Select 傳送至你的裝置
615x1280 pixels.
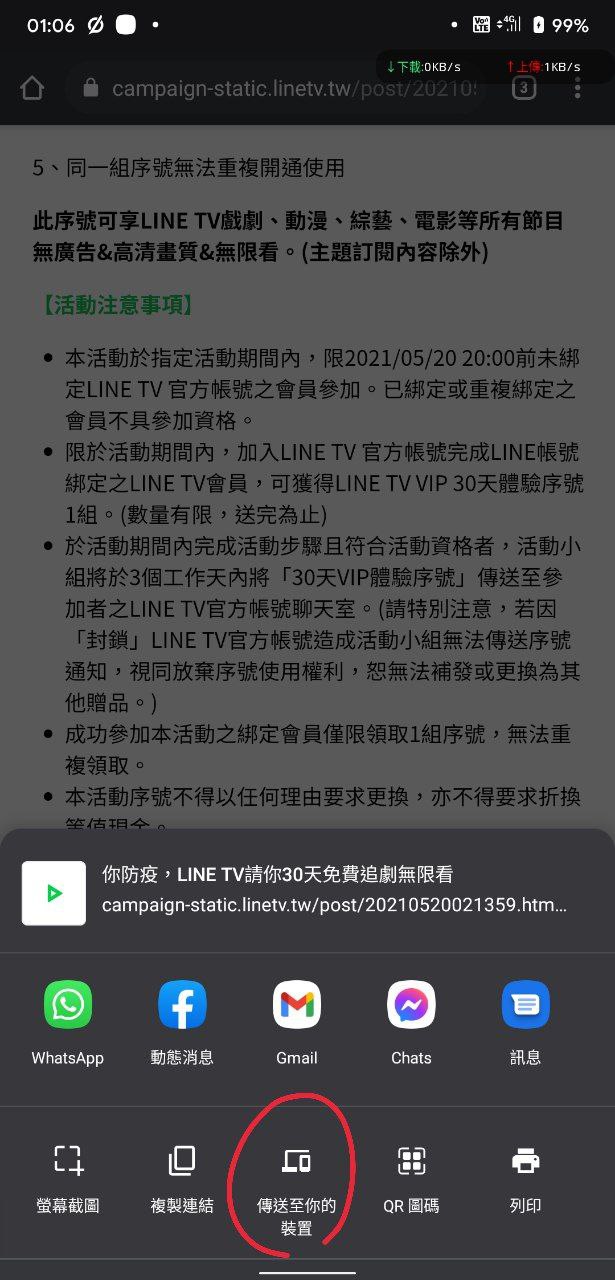(x=297, y=1189)
